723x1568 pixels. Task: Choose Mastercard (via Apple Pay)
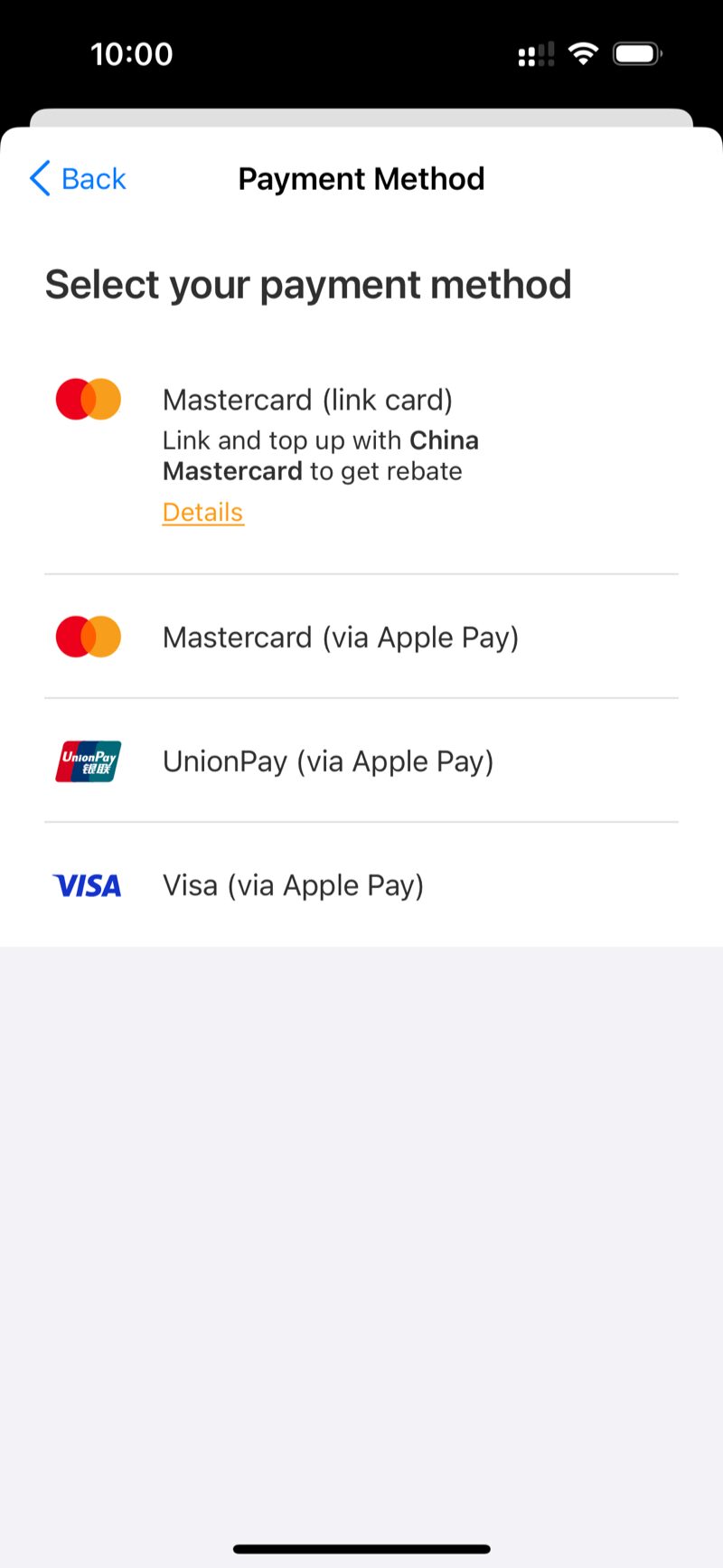tap(361, 637)
